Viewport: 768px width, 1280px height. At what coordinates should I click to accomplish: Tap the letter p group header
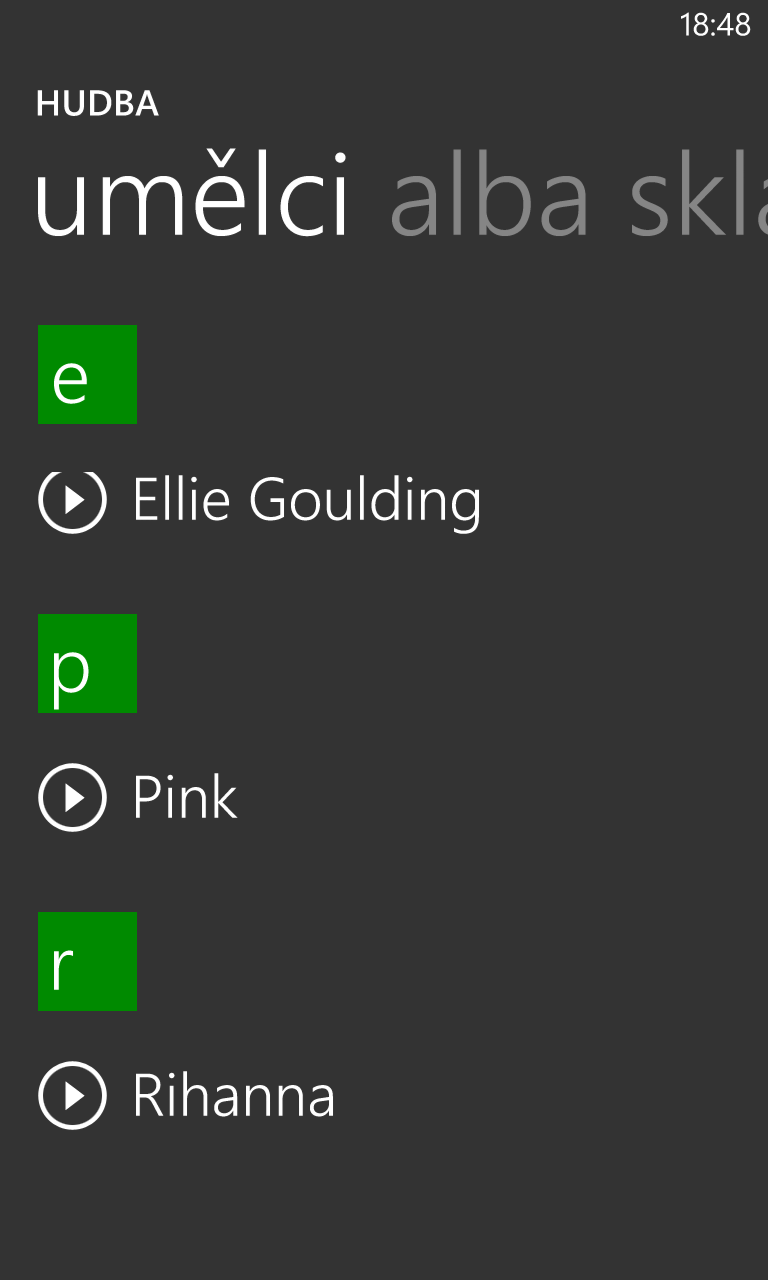coord(87,663)
